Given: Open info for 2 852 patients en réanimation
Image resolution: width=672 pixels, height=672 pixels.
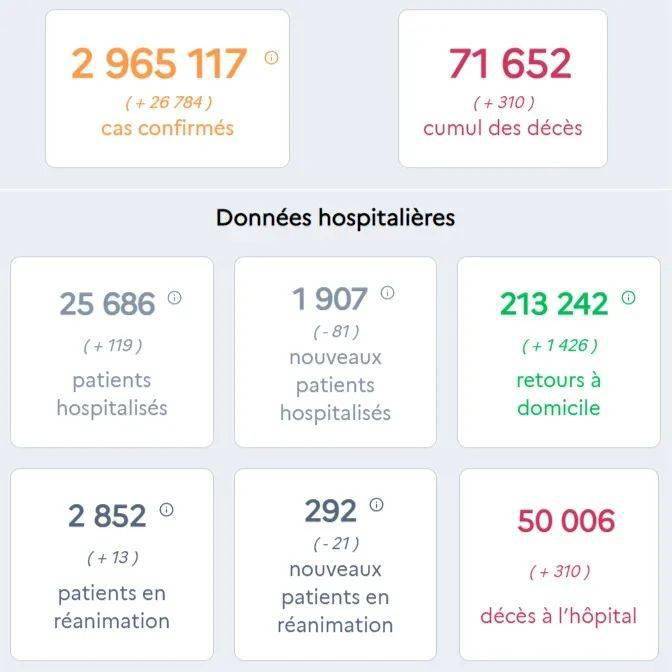Looking at the screenshot, I should tap(166, 509).
